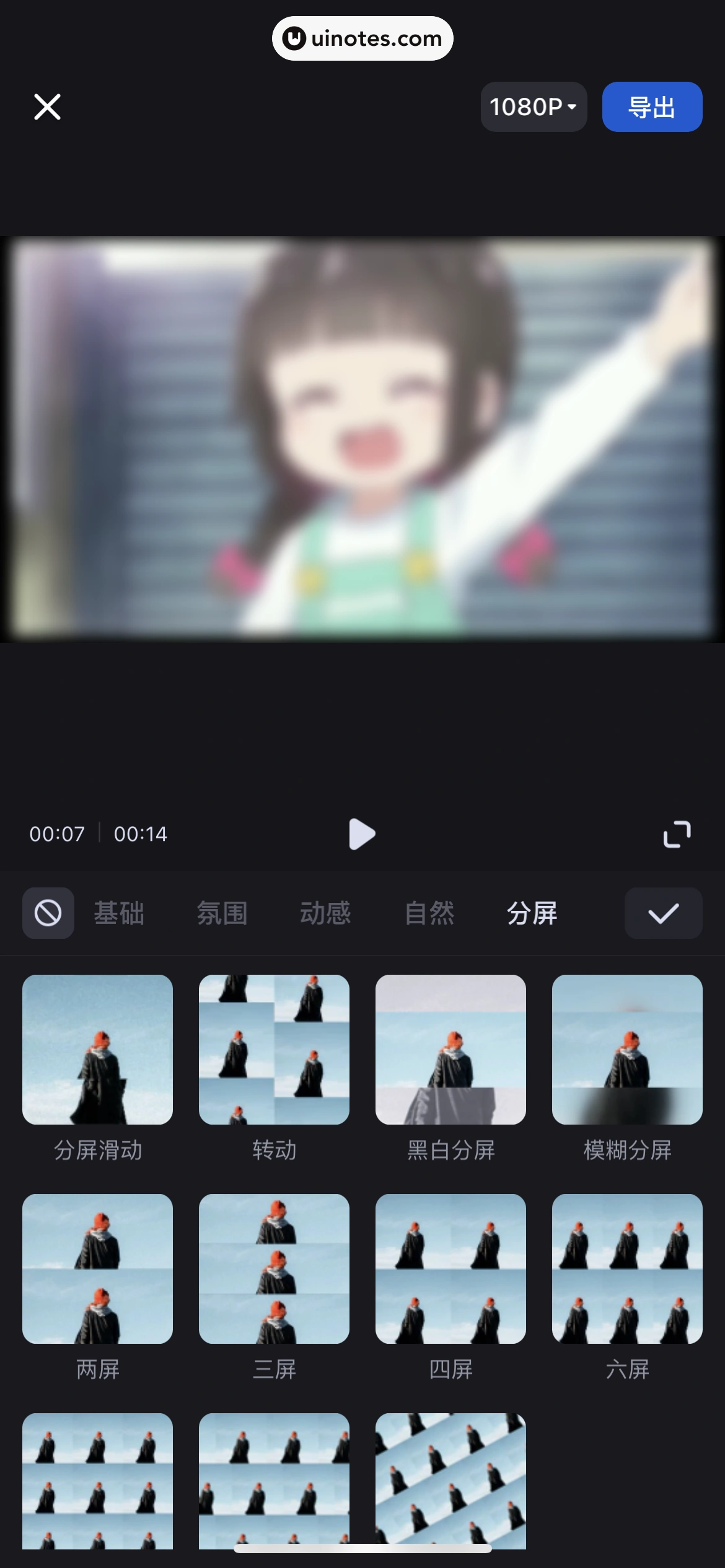Confirm effect selection with checkmark

(662, 913)
